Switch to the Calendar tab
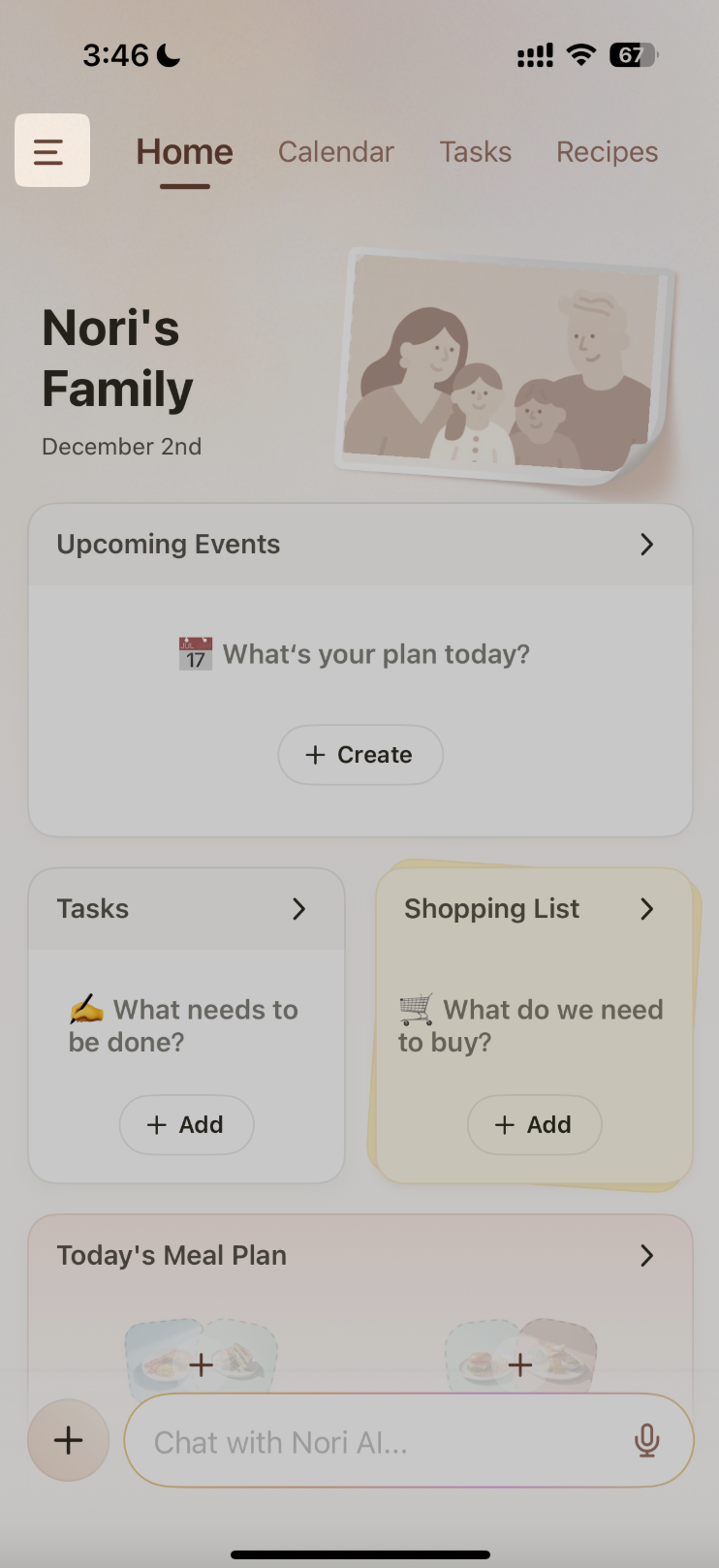Screen dimensions: 719x1568 tap(335, 152)
